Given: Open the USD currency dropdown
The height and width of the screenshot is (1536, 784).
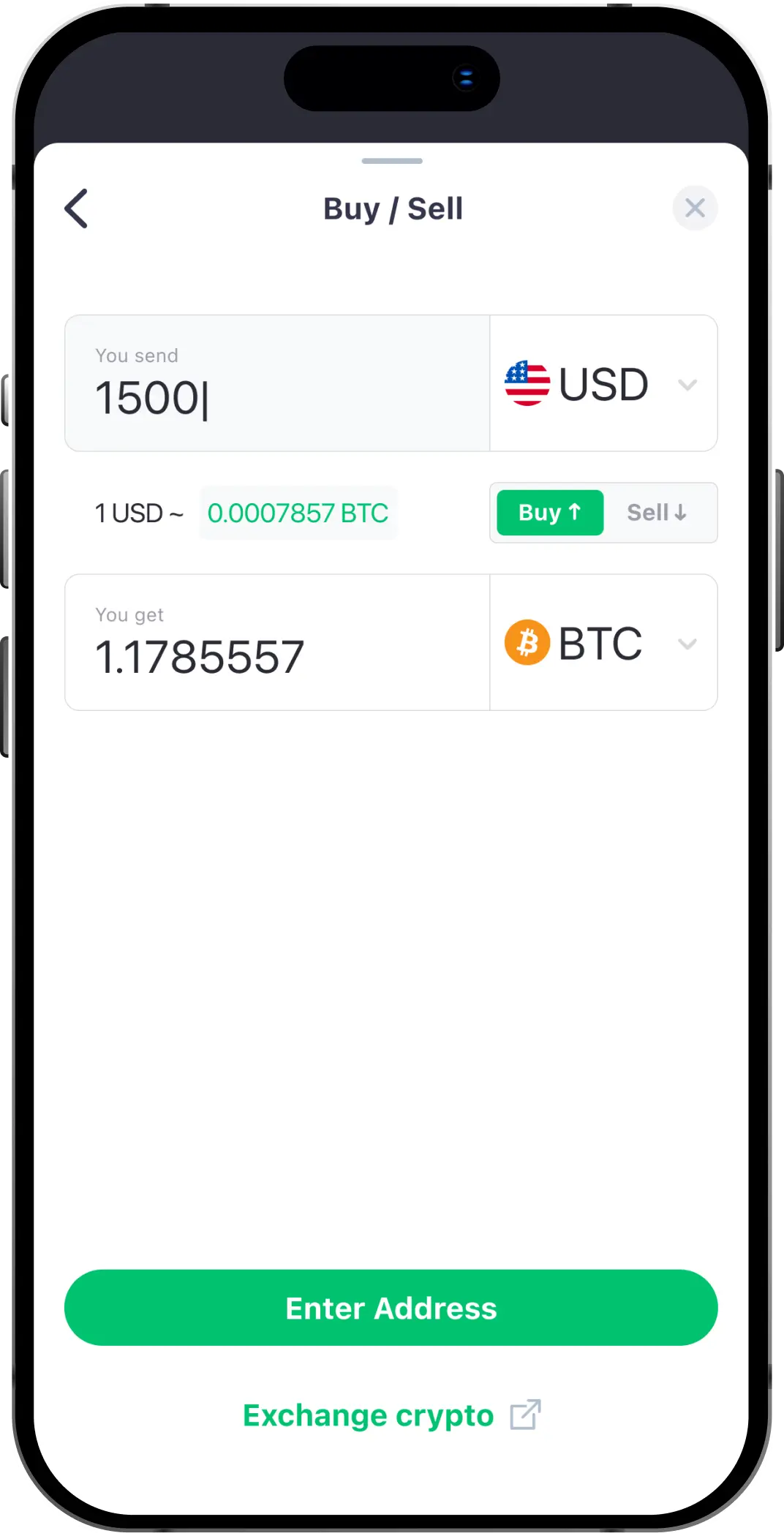Looking at the screenshot, I should point(603,383).
